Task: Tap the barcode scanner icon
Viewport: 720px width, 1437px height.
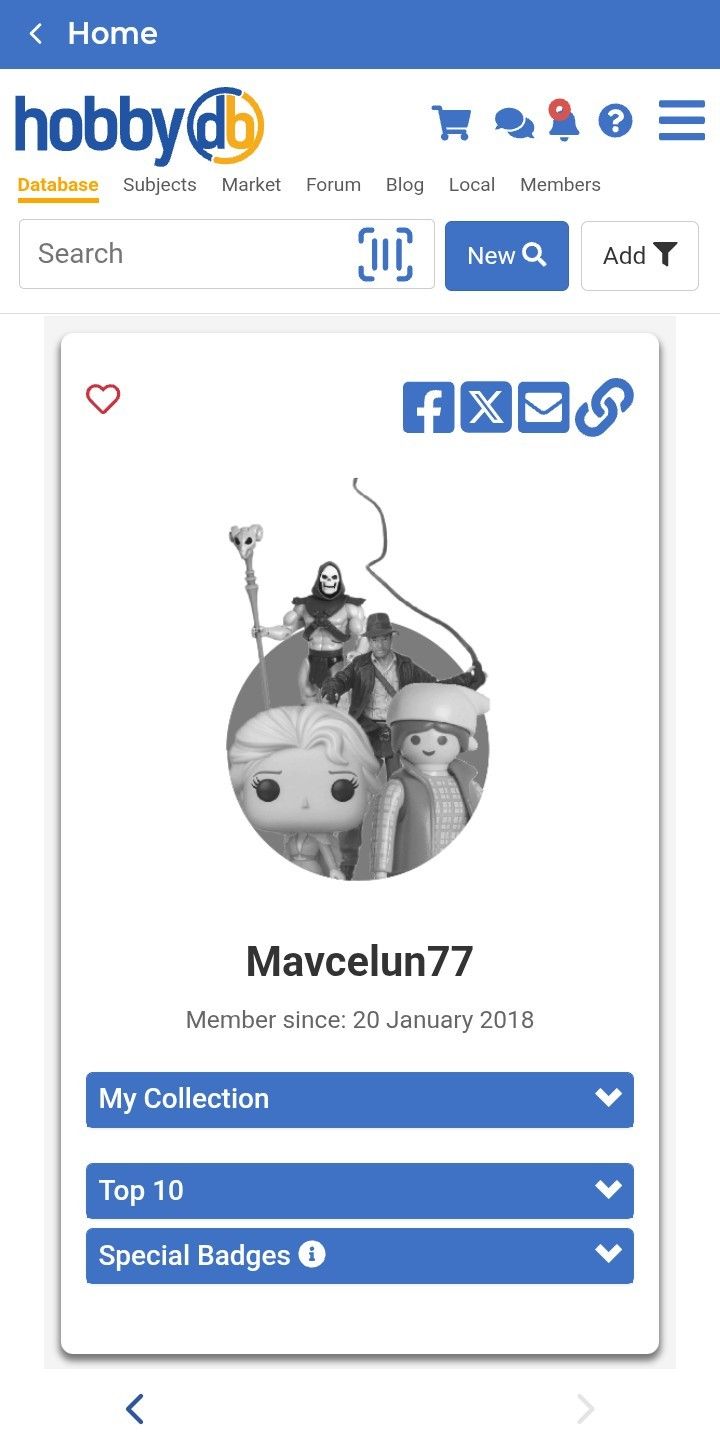Action: tap(385, 254)
